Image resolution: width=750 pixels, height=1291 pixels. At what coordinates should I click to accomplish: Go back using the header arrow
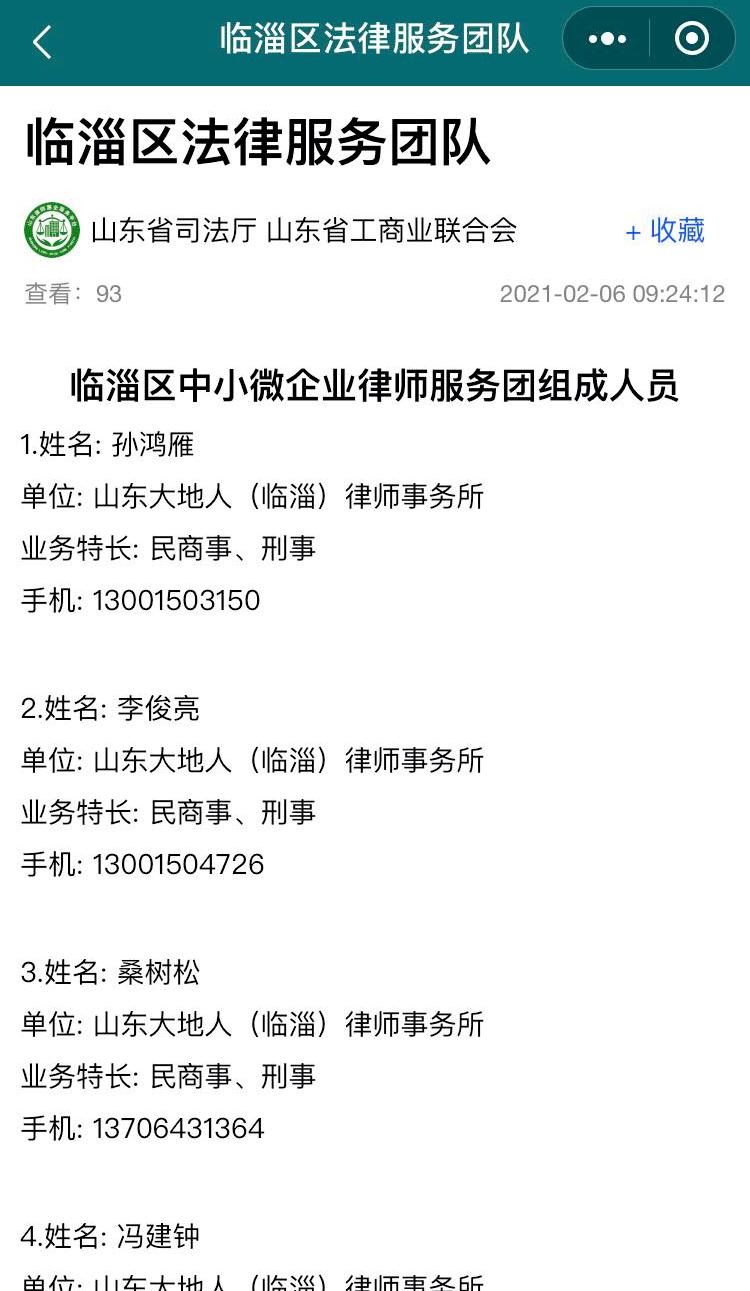42,42
